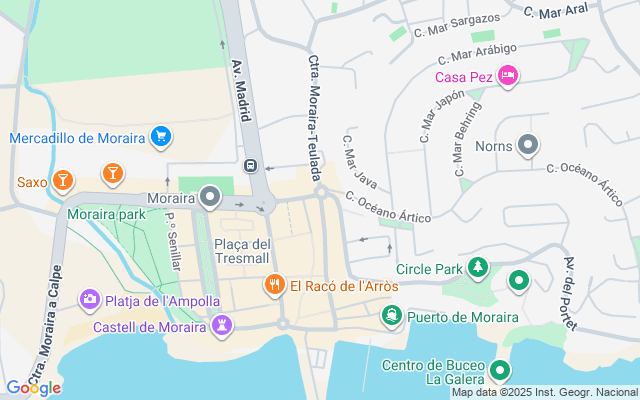Viewport: 640px width, 400px height.
Task: Open the Casa Pez hotel marker
Action: (x=507, y=75)
